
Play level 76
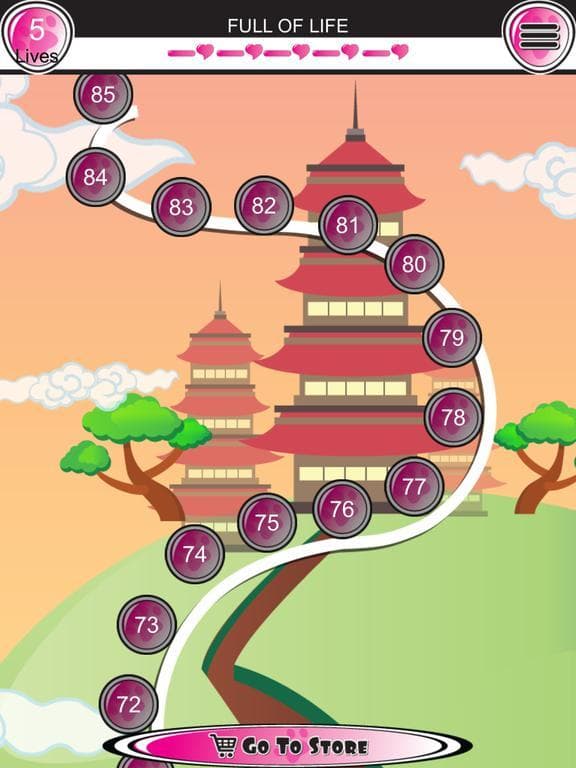click(x=342, y=509)
